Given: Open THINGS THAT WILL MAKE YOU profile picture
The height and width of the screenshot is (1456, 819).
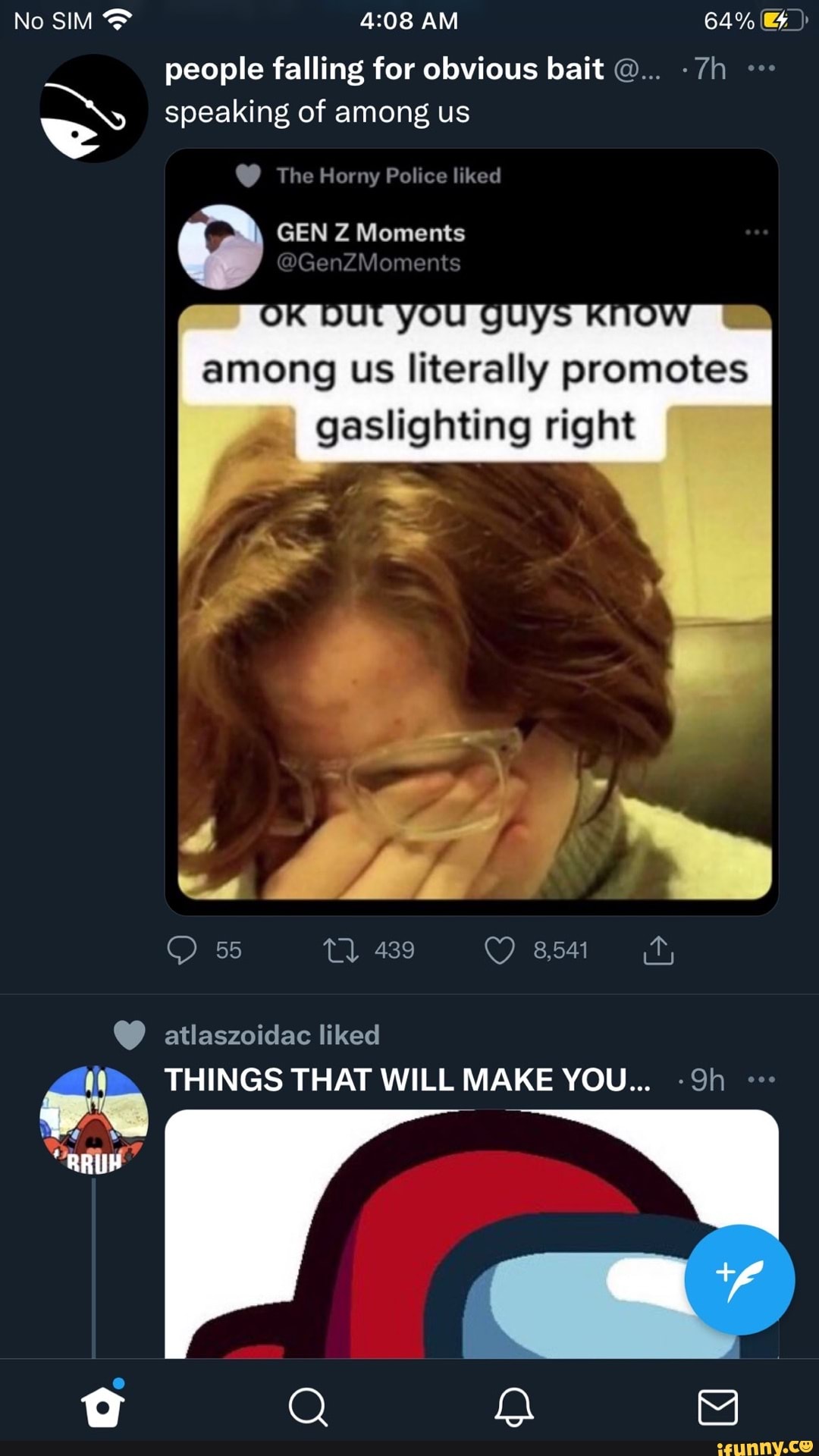Looking at the screenshot, I should [x=93, y=1120].
